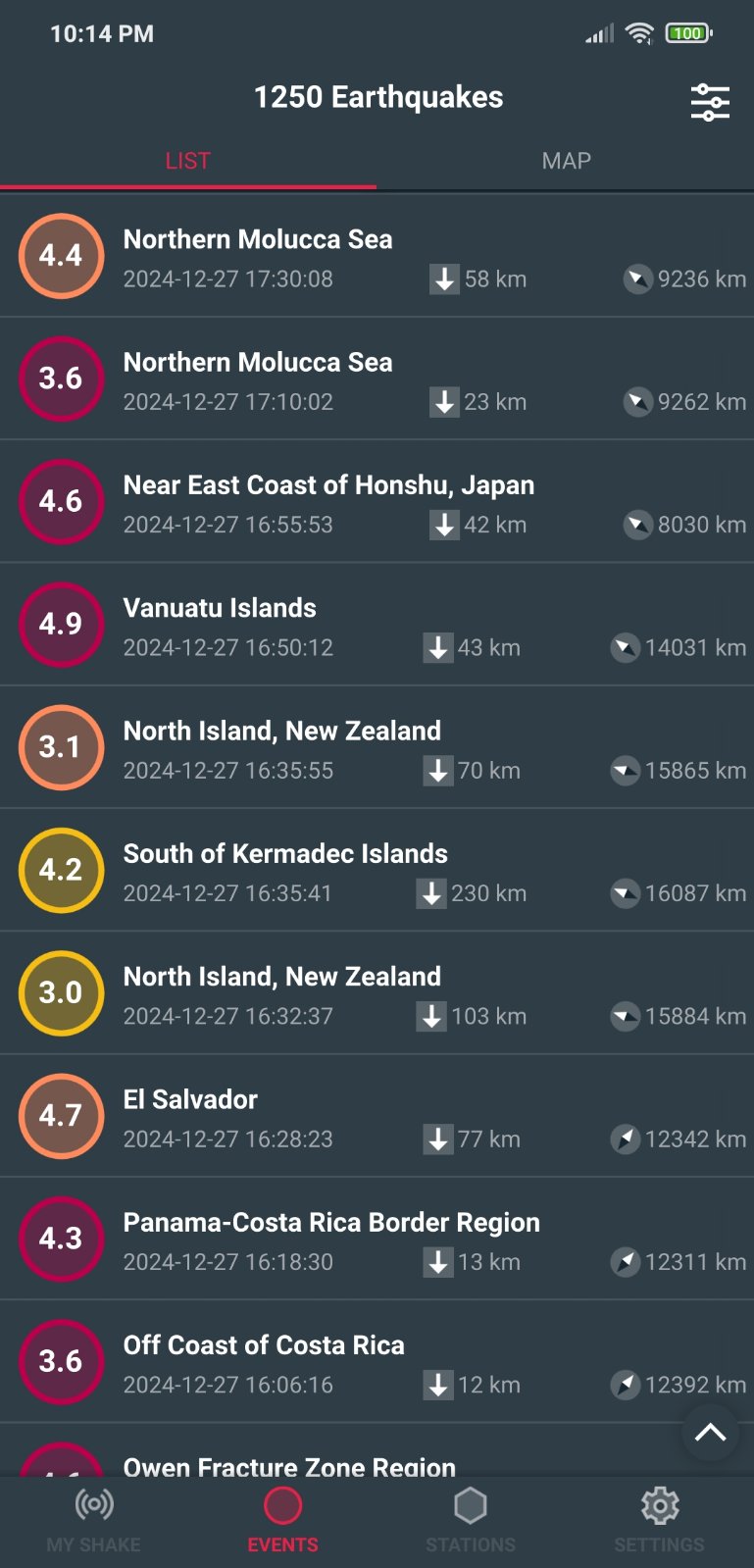Select the LIST tab
The width and height of the screenshot is (754, 1568).
click(x=188, y=161)
